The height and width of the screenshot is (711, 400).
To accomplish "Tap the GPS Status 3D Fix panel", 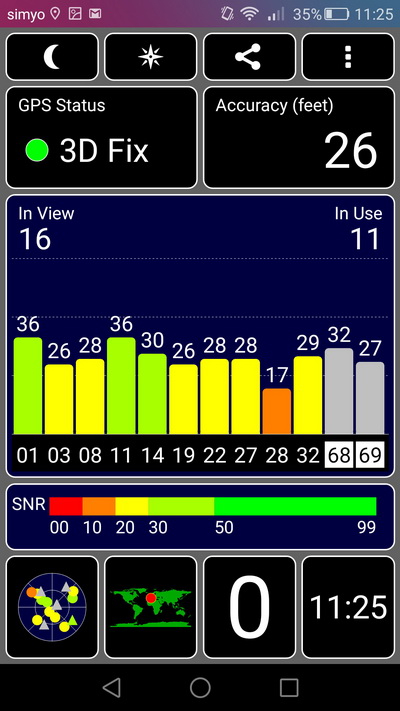I will [102, 137].
